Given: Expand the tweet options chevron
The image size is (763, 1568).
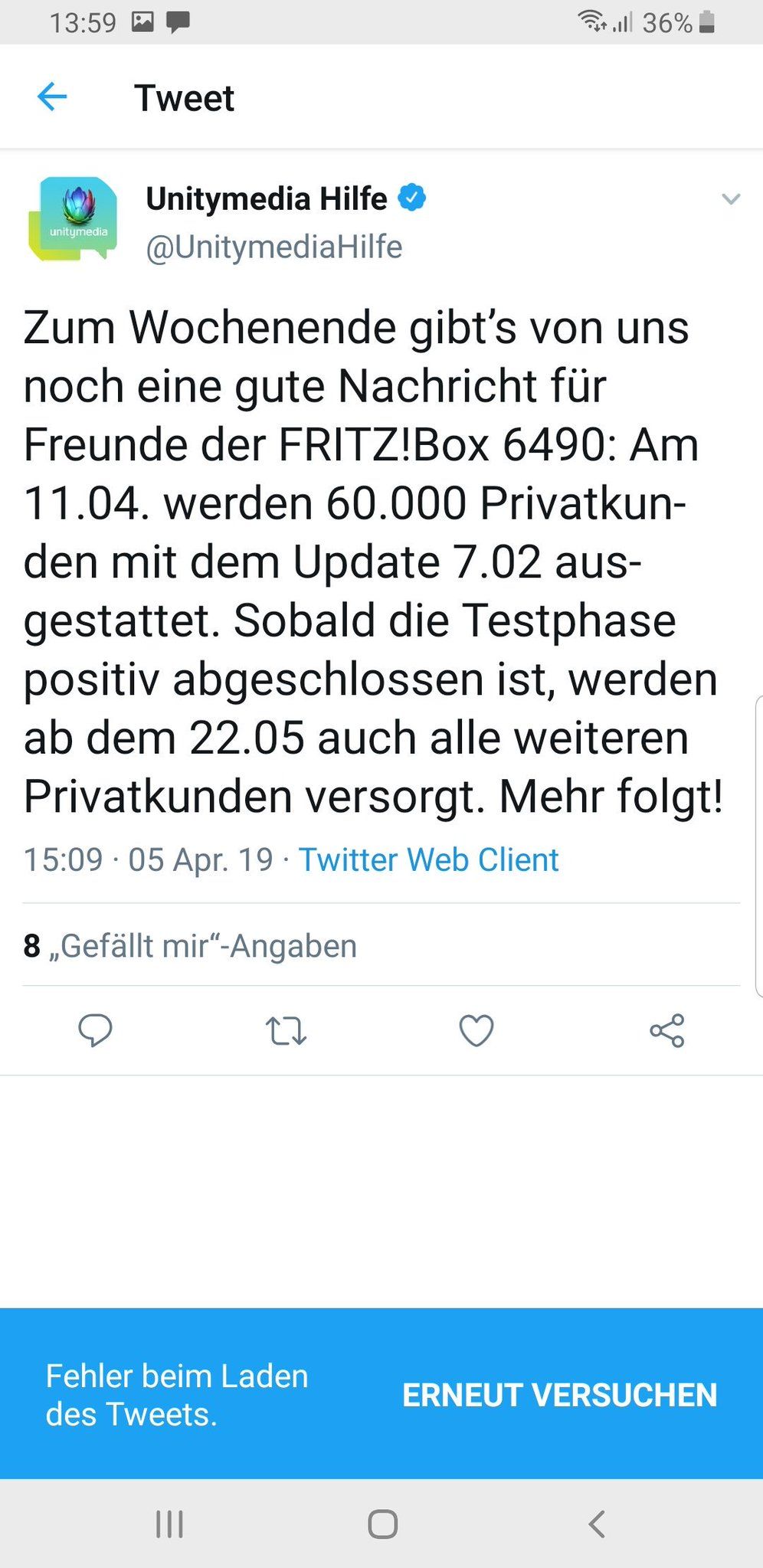Looking at the screenshot, I should pyautogui.click(x=731, y=199).
